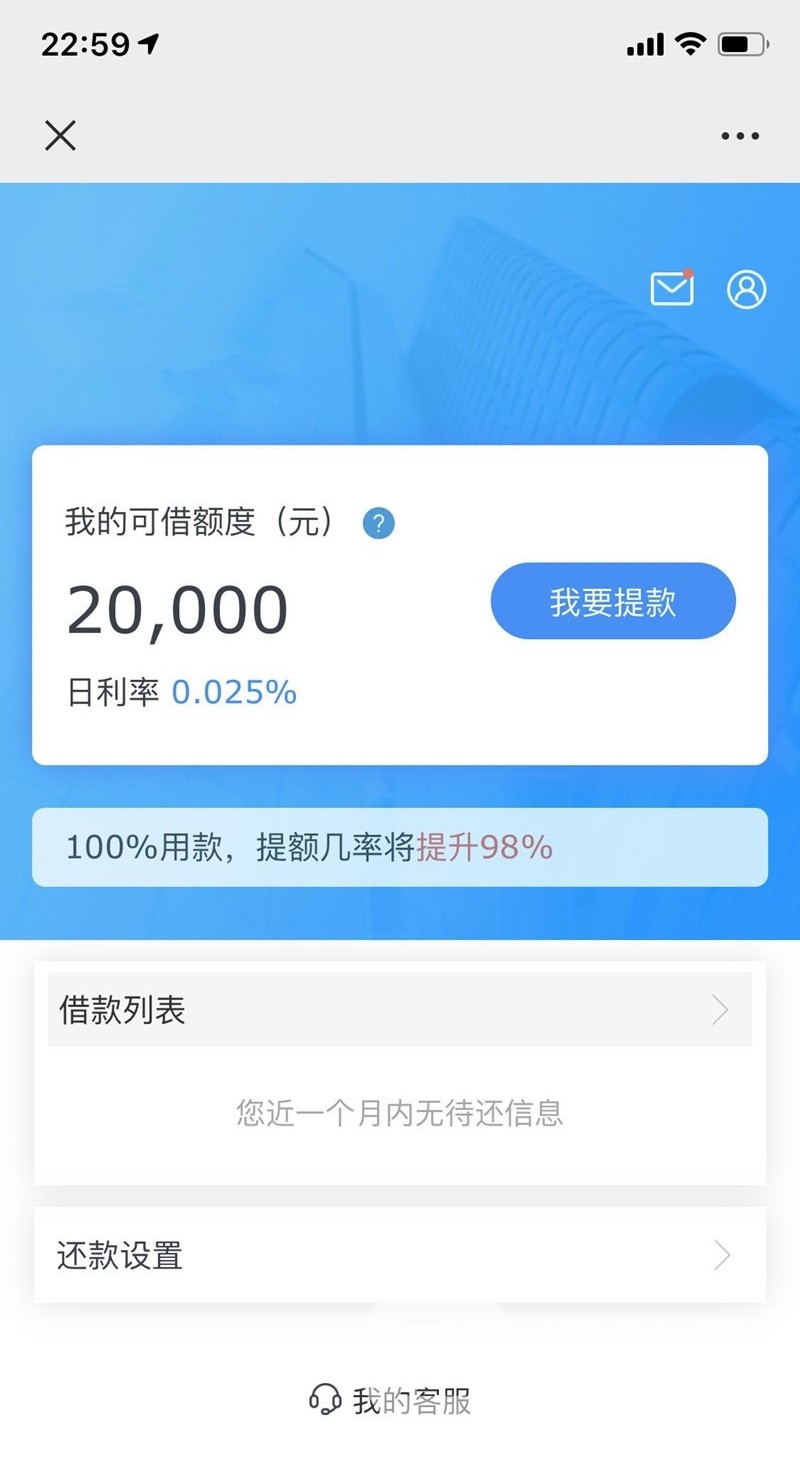Open the 100%用款 promotion banner
Viewport: 800px width, 1474px height.
pos(400,848)
